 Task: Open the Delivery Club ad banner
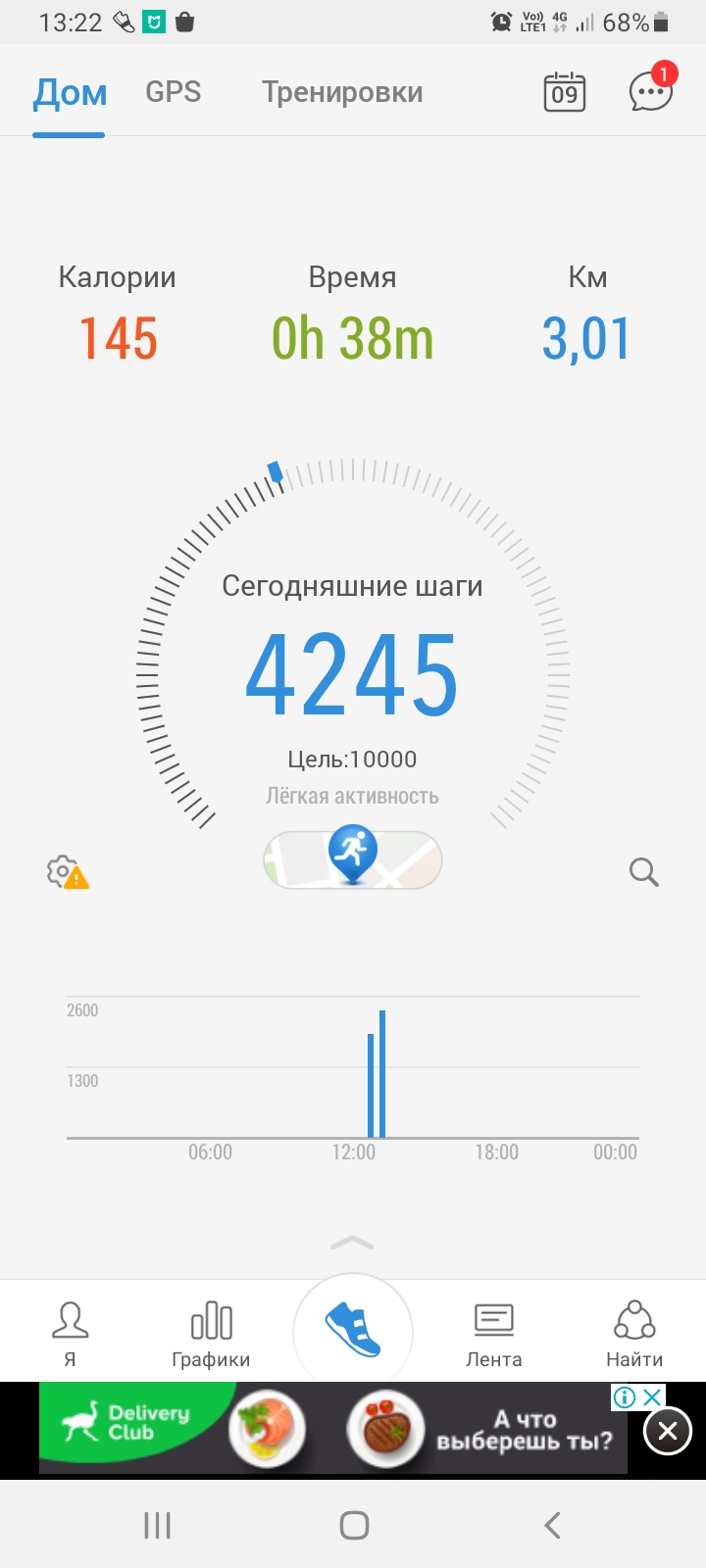(333, 1429)
